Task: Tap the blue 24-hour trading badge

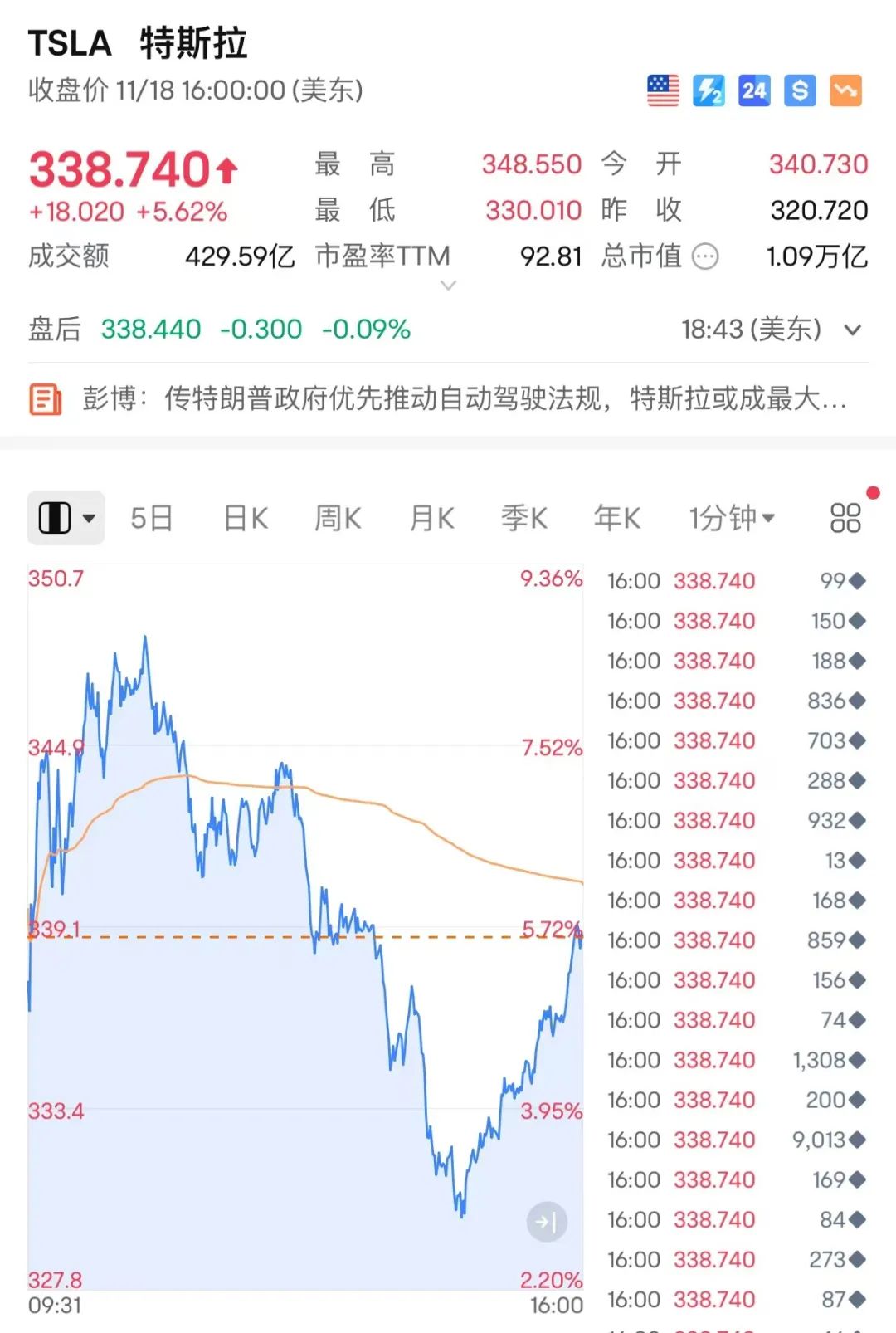Action: tap(754, 90)
